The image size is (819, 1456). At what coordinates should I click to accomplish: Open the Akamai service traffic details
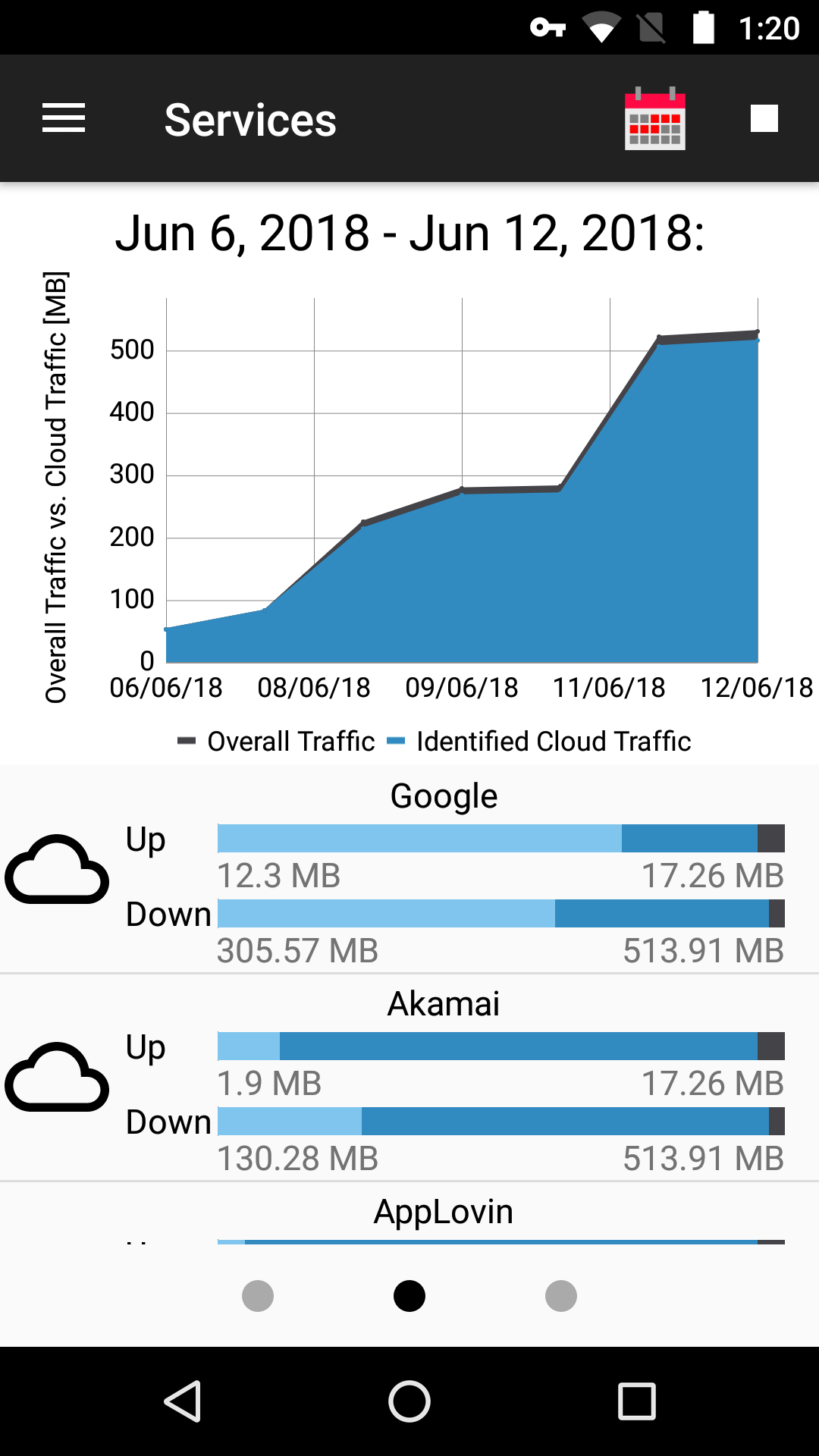pyautogui.click(x=444, y=1004)
